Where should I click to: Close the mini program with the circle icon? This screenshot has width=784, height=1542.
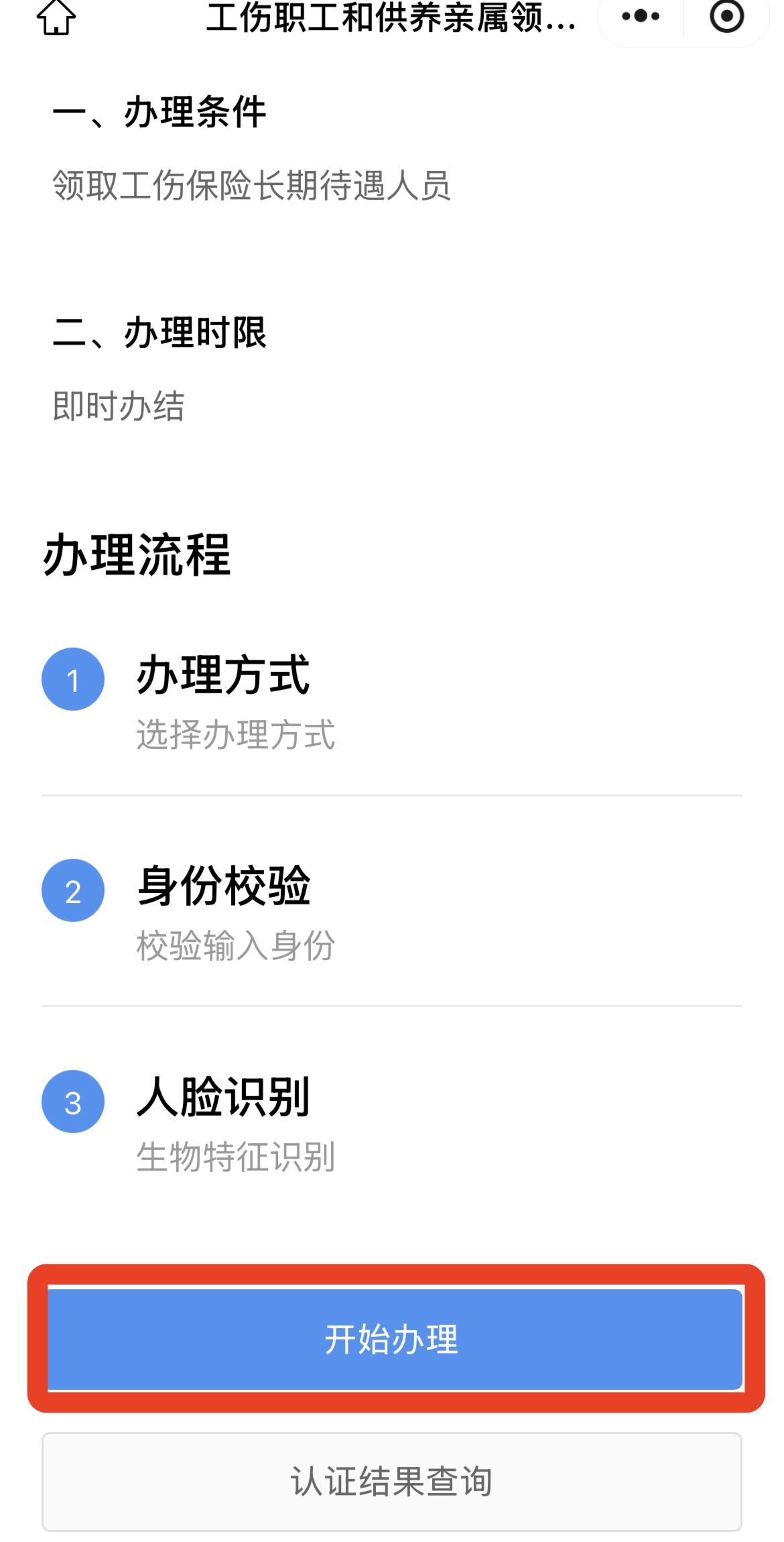tap(727, 16)
